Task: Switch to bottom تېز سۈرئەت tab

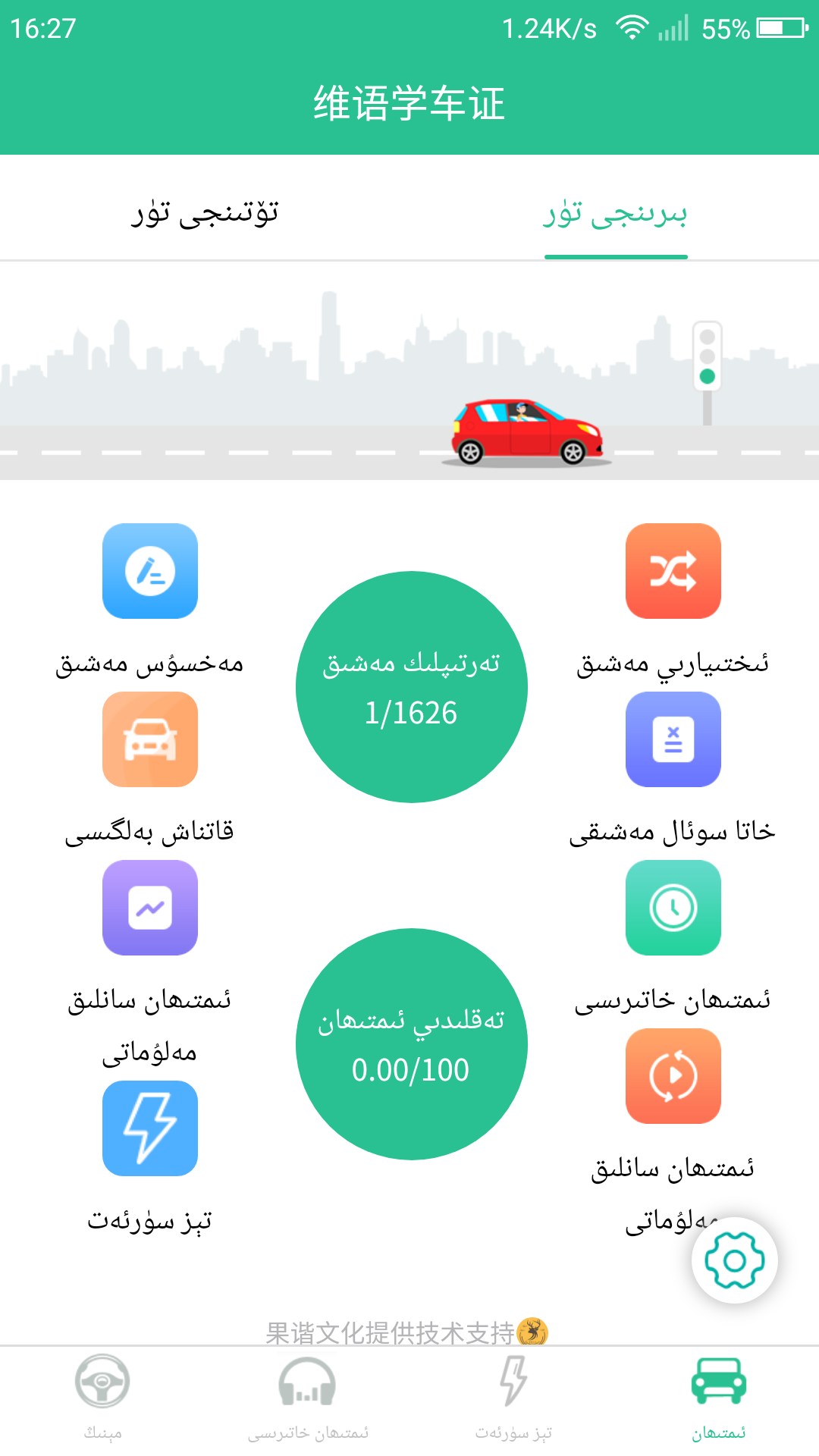Action: (x=513, y=1397)
